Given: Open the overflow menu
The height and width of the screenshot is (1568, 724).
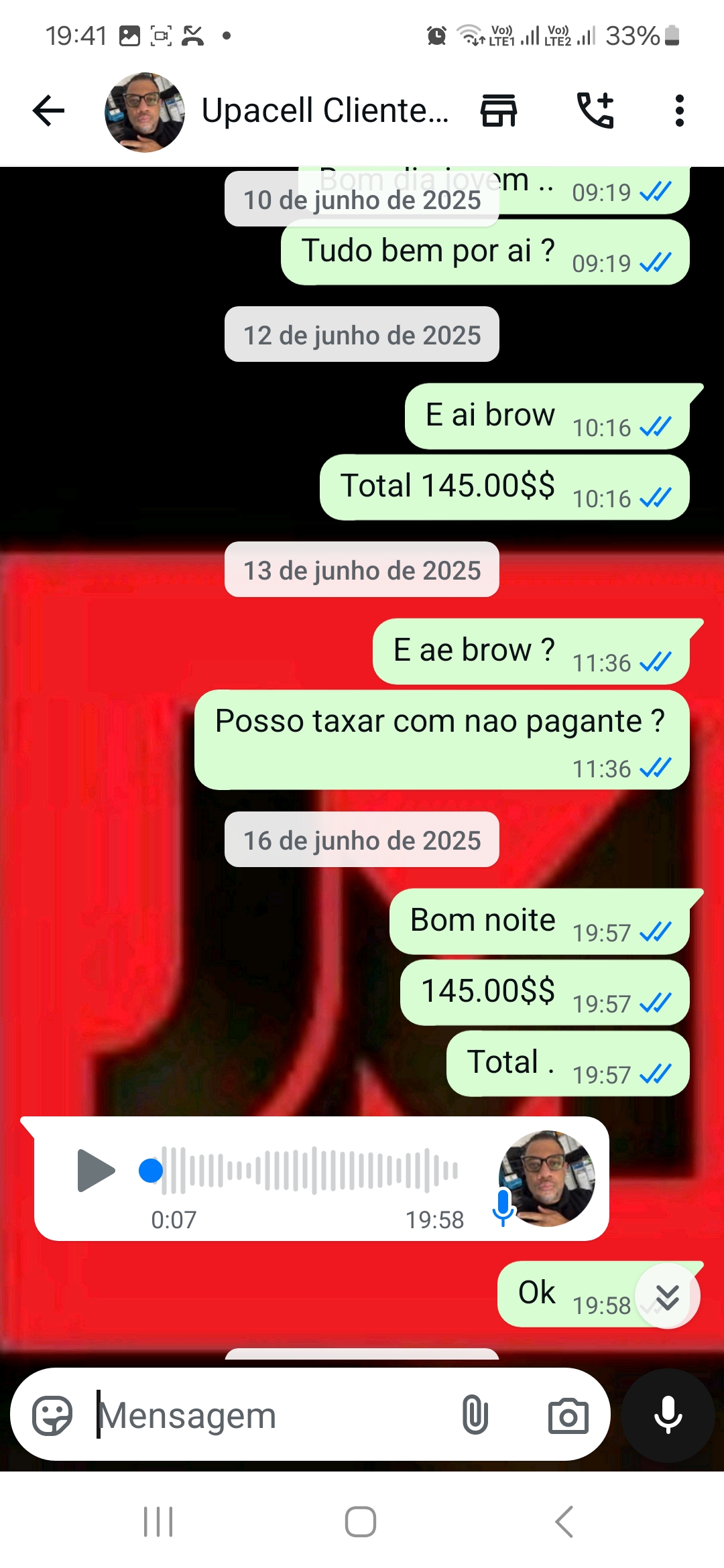Looking at the screenshot, I should [679, 111].
